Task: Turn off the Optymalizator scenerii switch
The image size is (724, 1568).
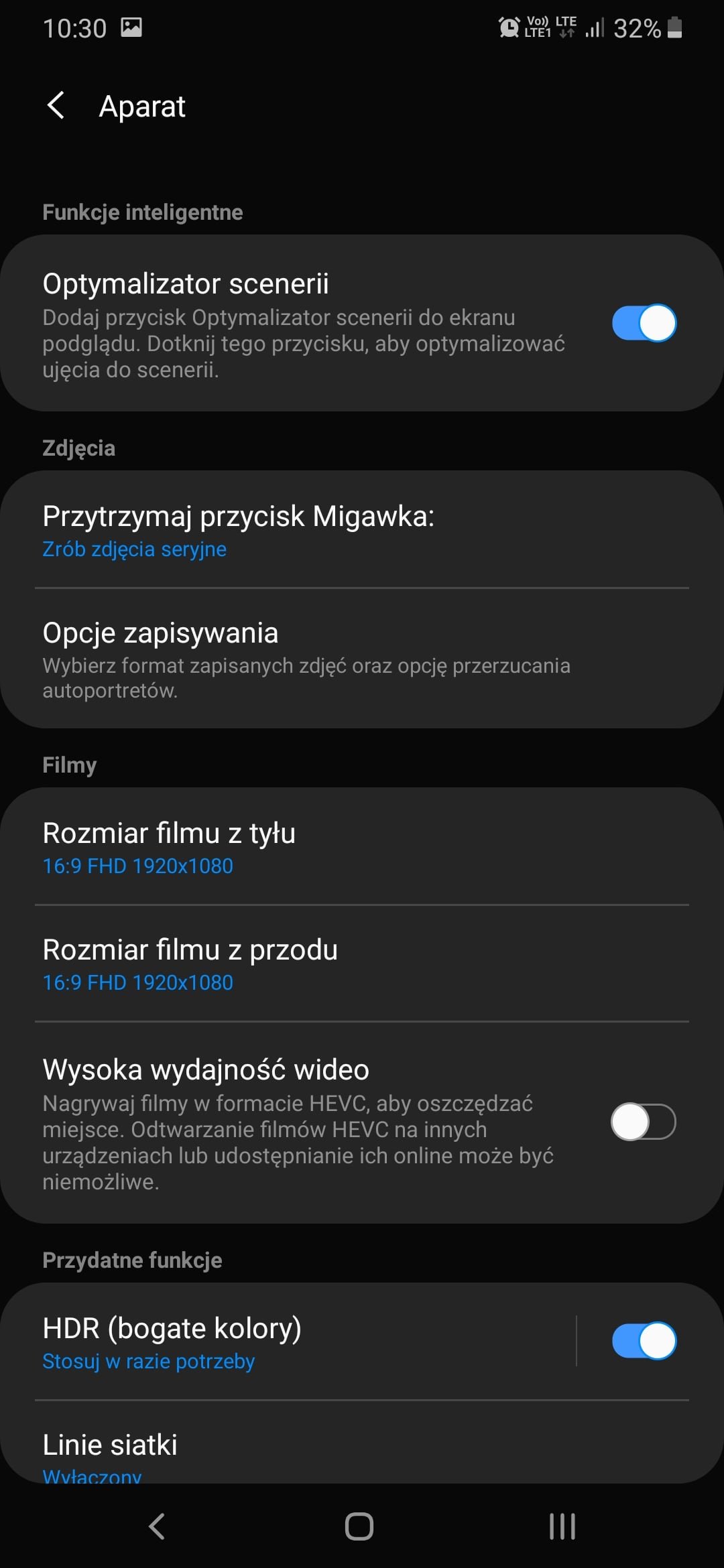Action: pos(644,323)
